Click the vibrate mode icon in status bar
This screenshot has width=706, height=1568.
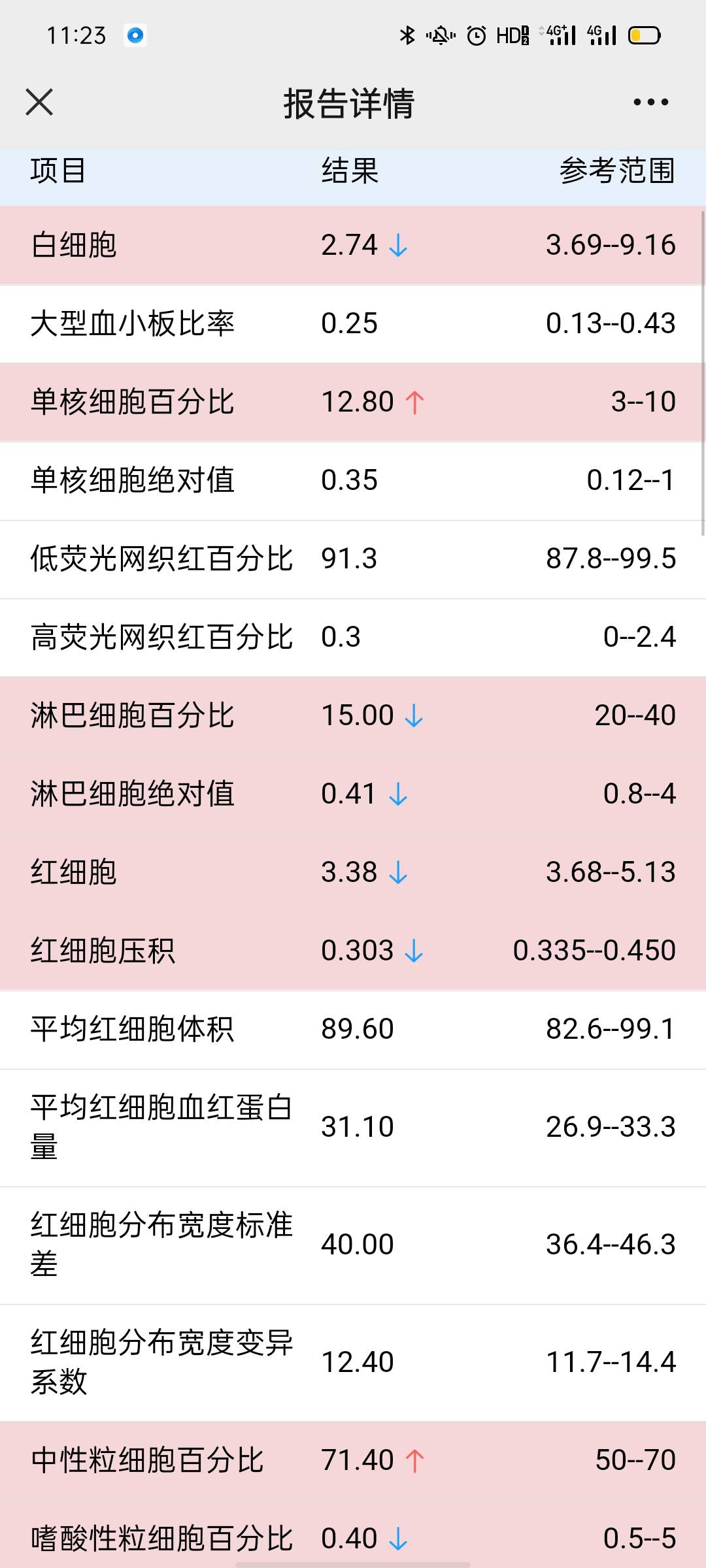(x=439, y=36)
